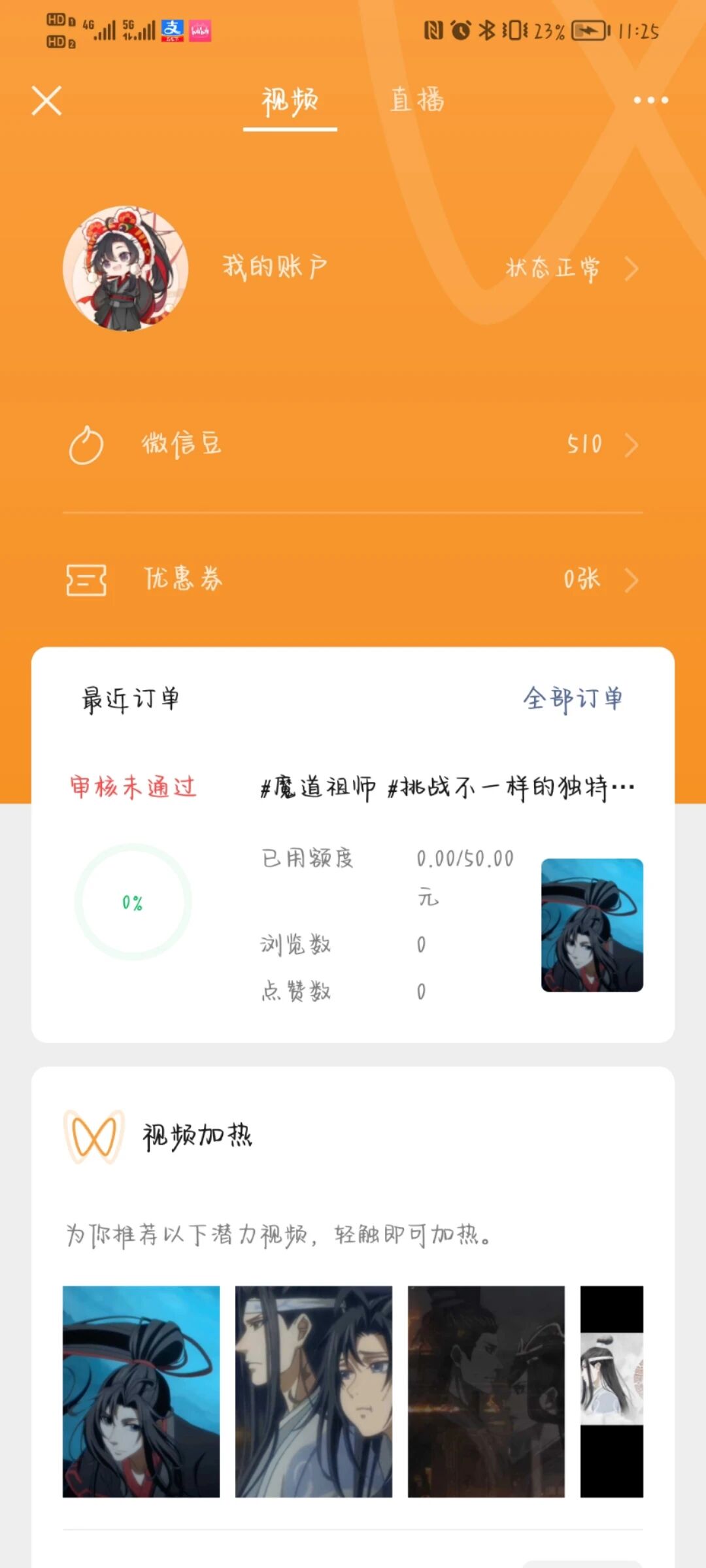Select the fourth recommended video with black bars
Image resolution: width=706 pixels, height=1568 pixels.
[x=612, y=1392]
